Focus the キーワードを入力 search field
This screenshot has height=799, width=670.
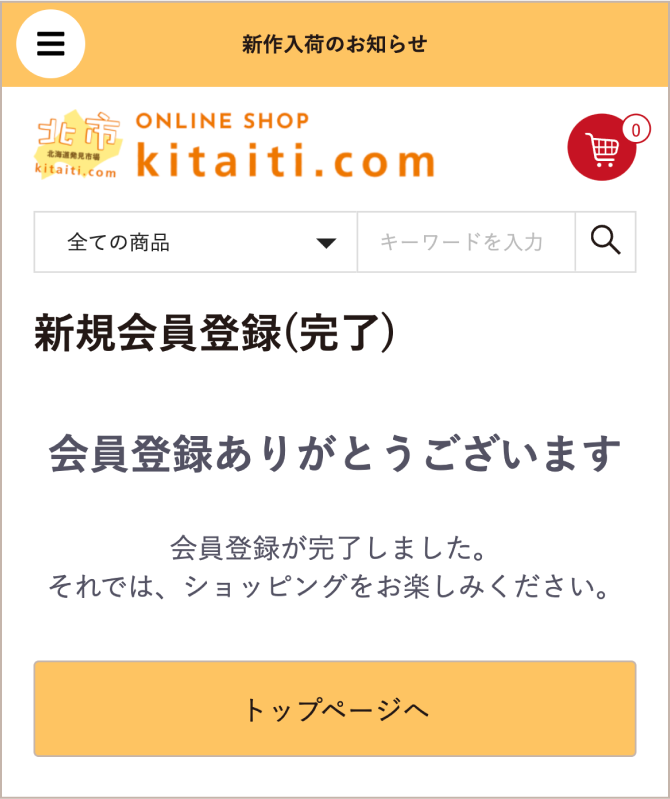coord(465,242)
